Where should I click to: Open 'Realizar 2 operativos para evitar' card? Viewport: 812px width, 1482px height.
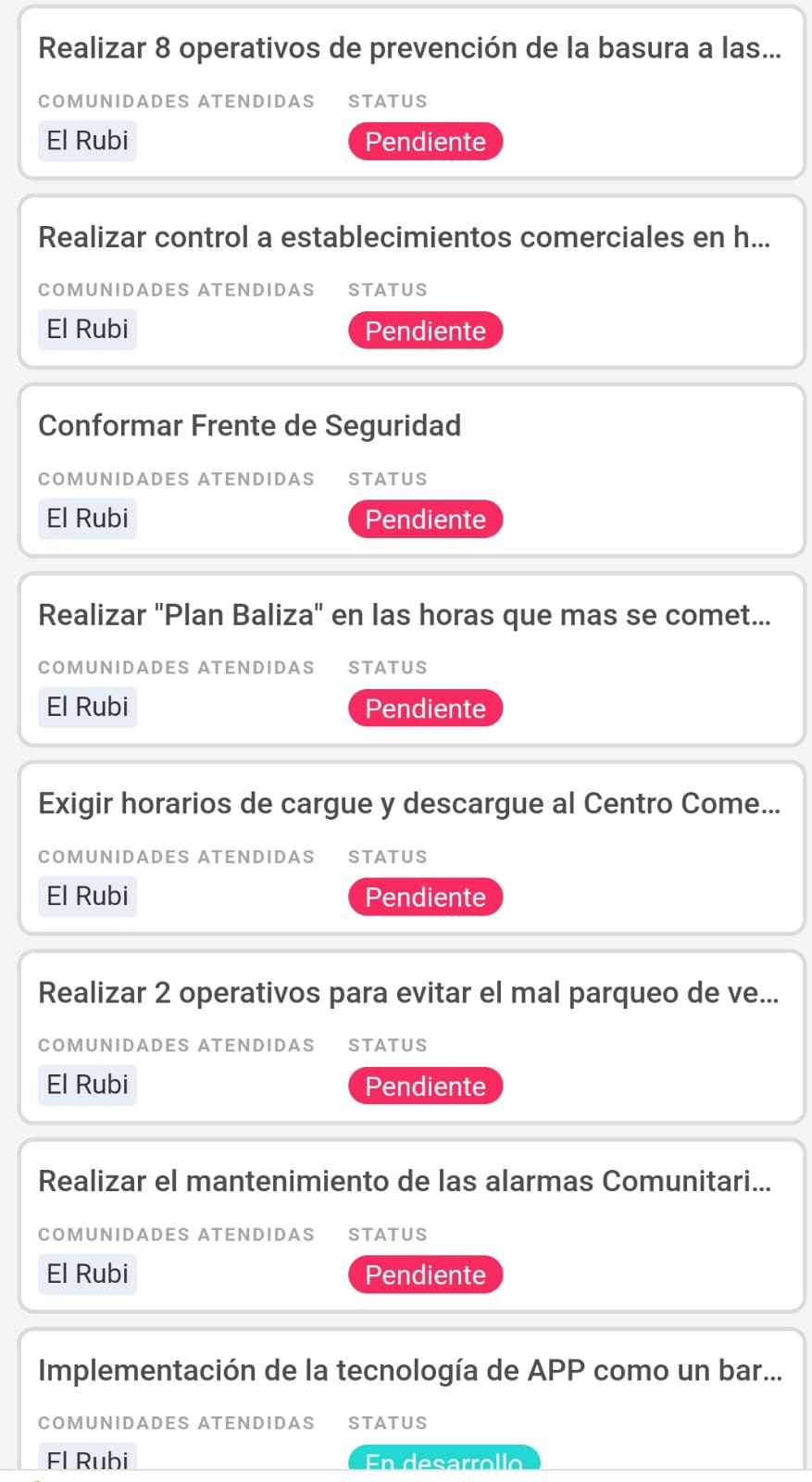pos(412,1037)
